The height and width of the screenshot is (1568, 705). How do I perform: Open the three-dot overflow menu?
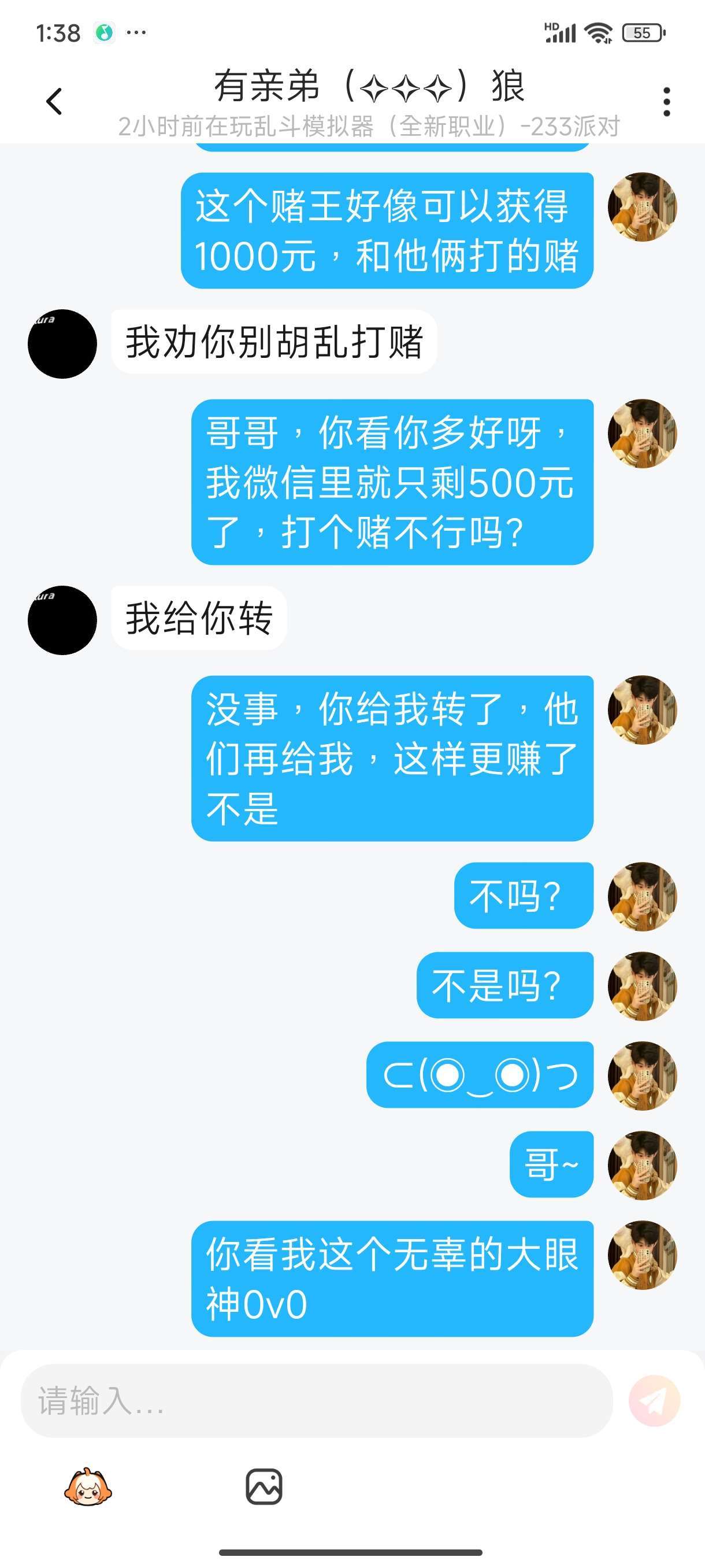tap(667, 102)
